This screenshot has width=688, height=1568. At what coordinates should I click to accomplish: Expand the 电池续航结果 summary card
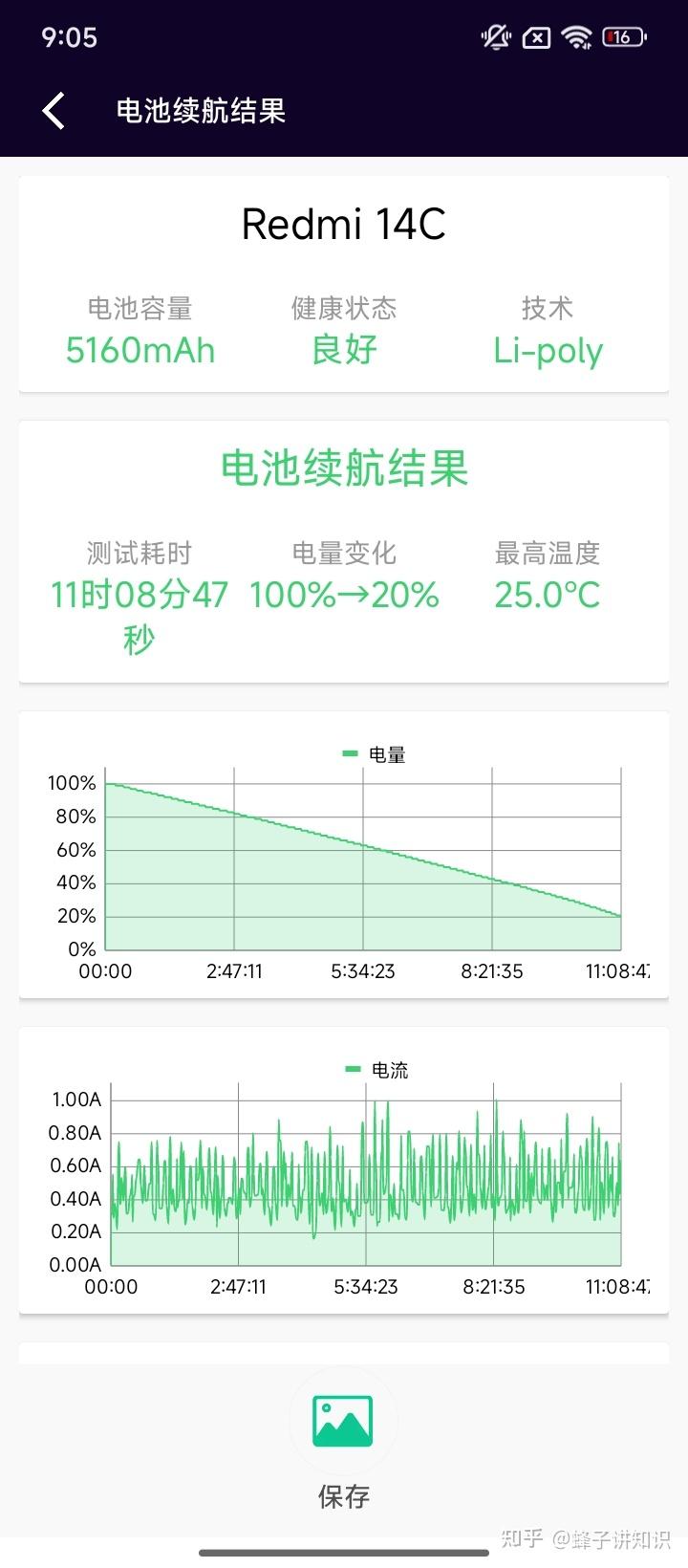(344, 468)
